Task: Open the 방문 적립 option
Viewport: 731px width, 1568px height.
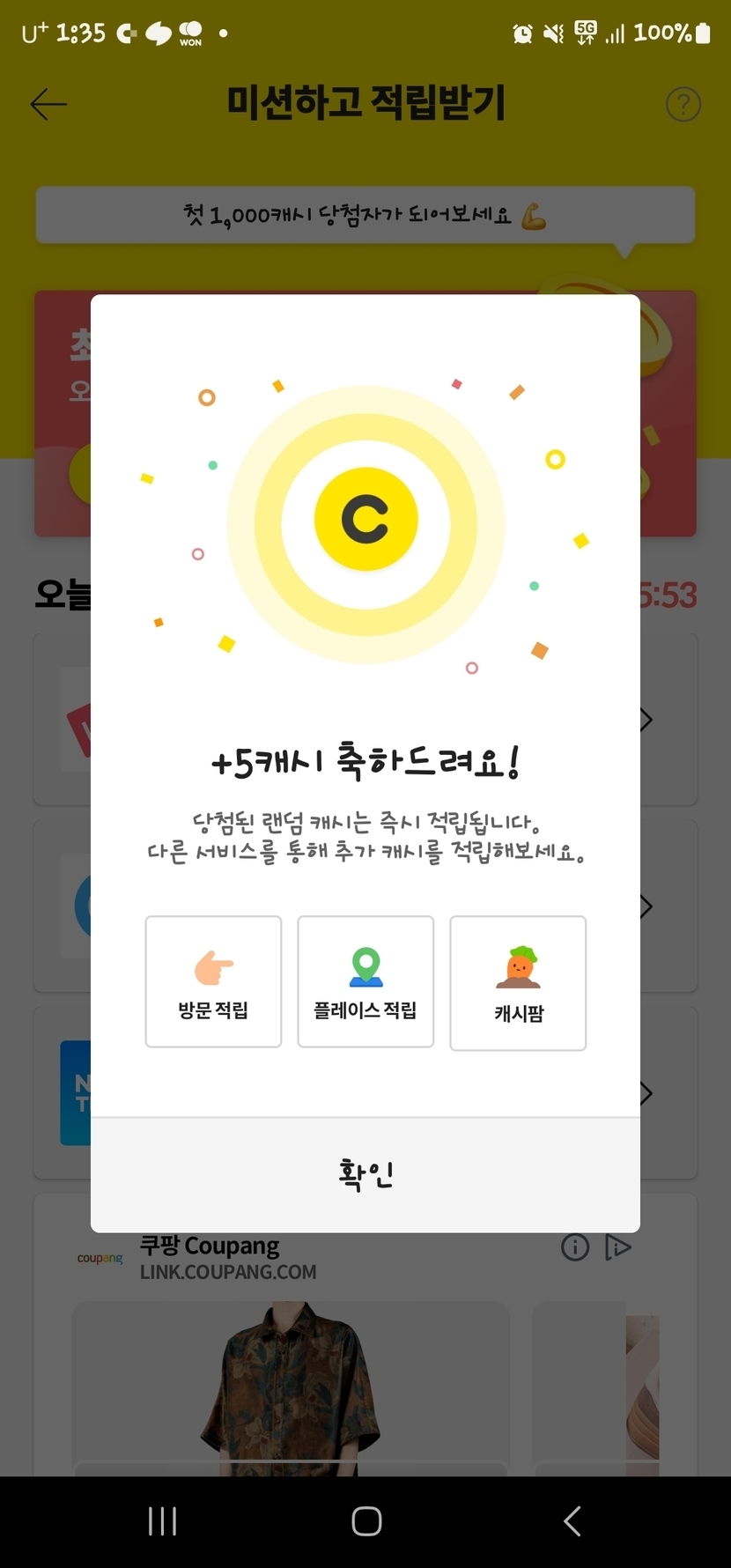Action: (213, 981)
